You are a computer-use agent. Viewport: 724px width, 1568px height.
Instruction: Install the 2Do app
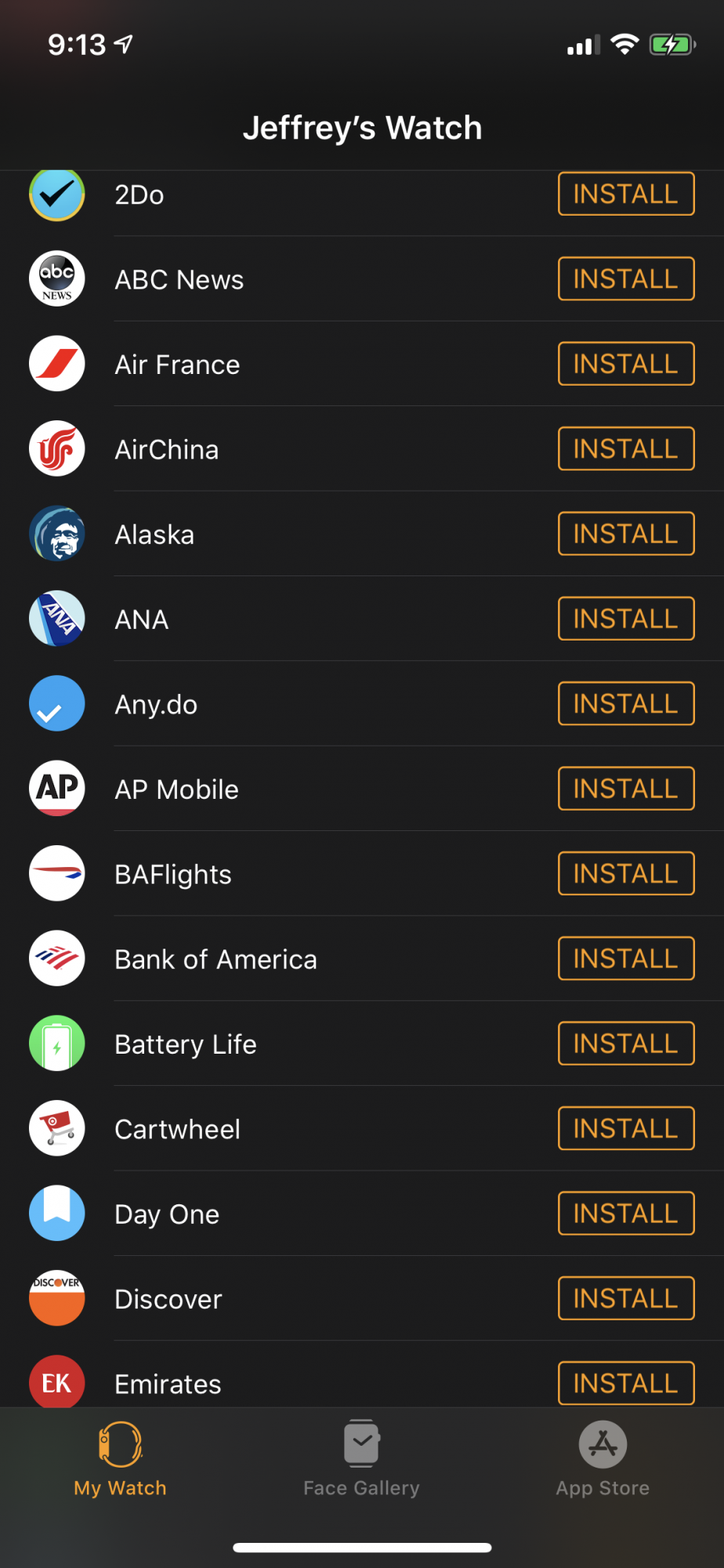coord(625,194)
